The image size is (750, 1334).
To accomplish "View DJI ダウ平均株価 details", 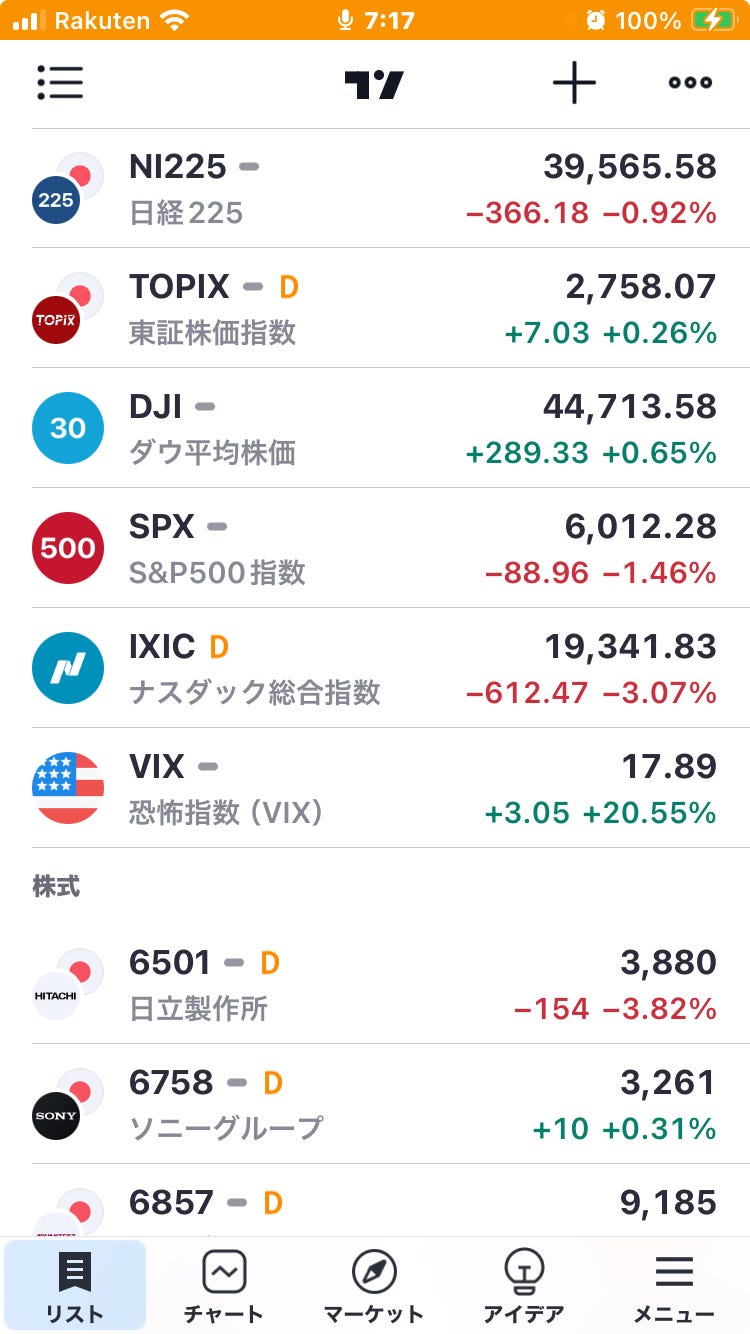I will [x=375, y=428].
